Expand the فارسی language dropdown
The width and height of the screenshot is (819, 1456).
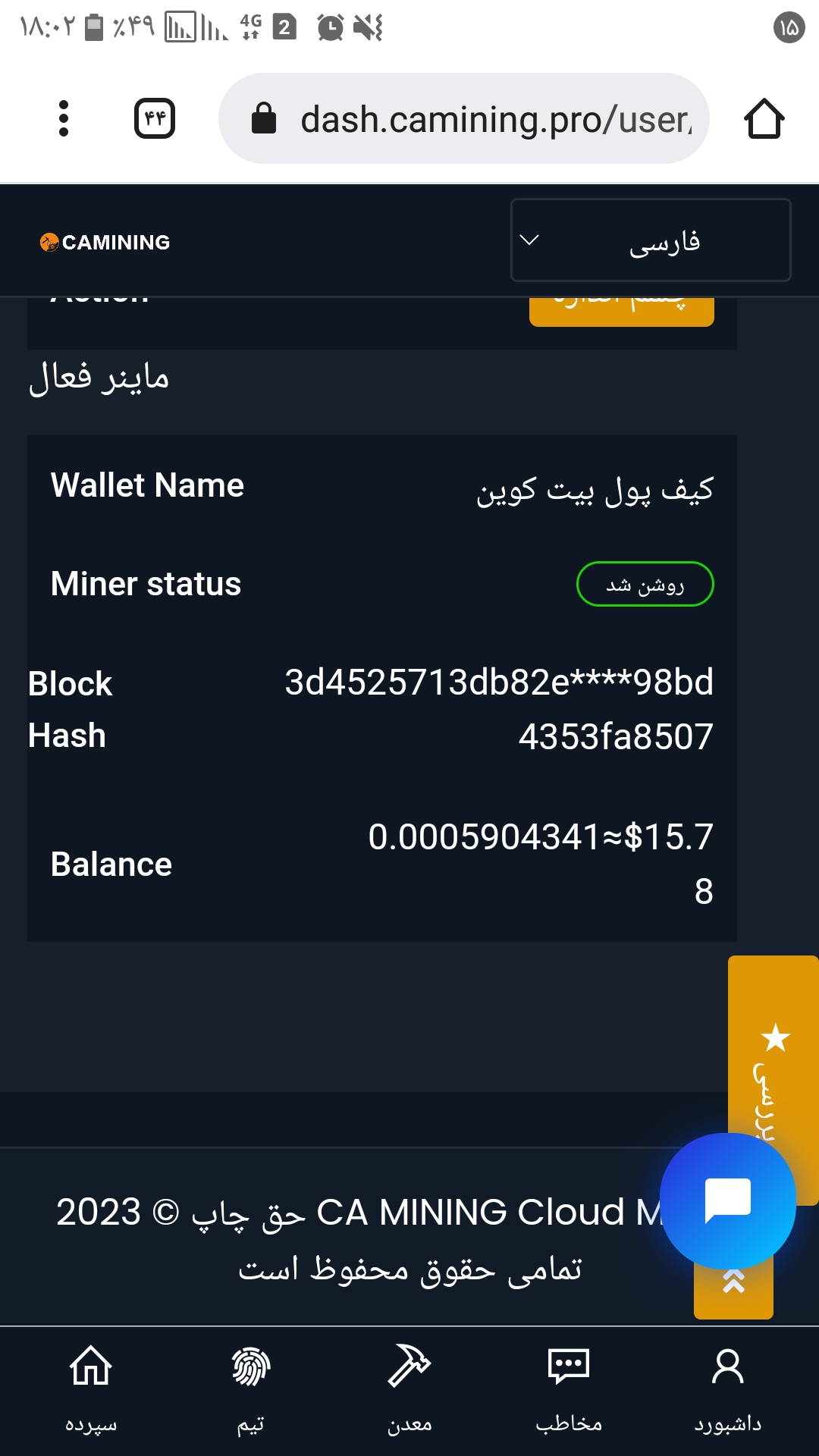click(x=651, y=240)
